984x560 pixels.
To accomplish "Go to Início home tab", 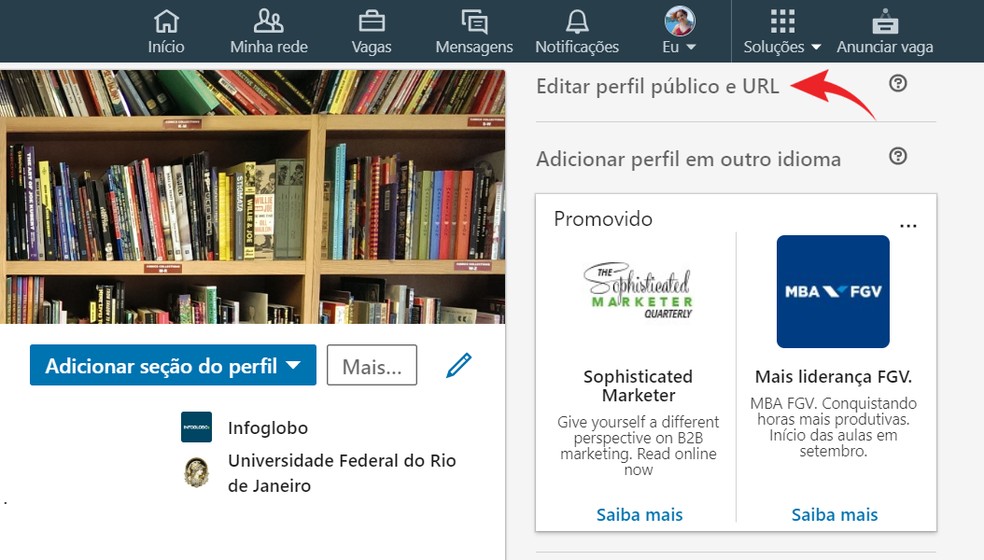I will coord(166,31).
